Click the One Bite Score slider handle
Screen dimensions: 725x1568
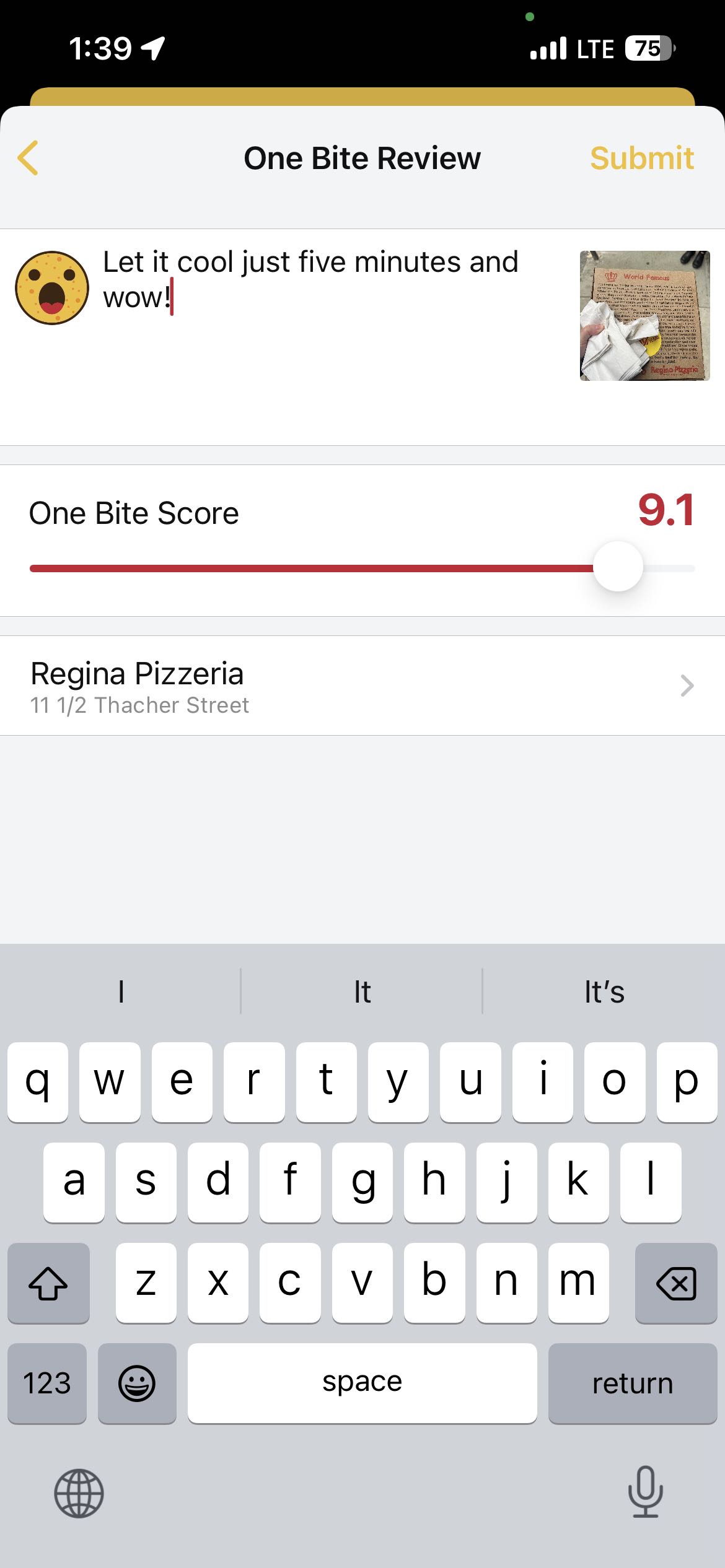tap(617, 567)
